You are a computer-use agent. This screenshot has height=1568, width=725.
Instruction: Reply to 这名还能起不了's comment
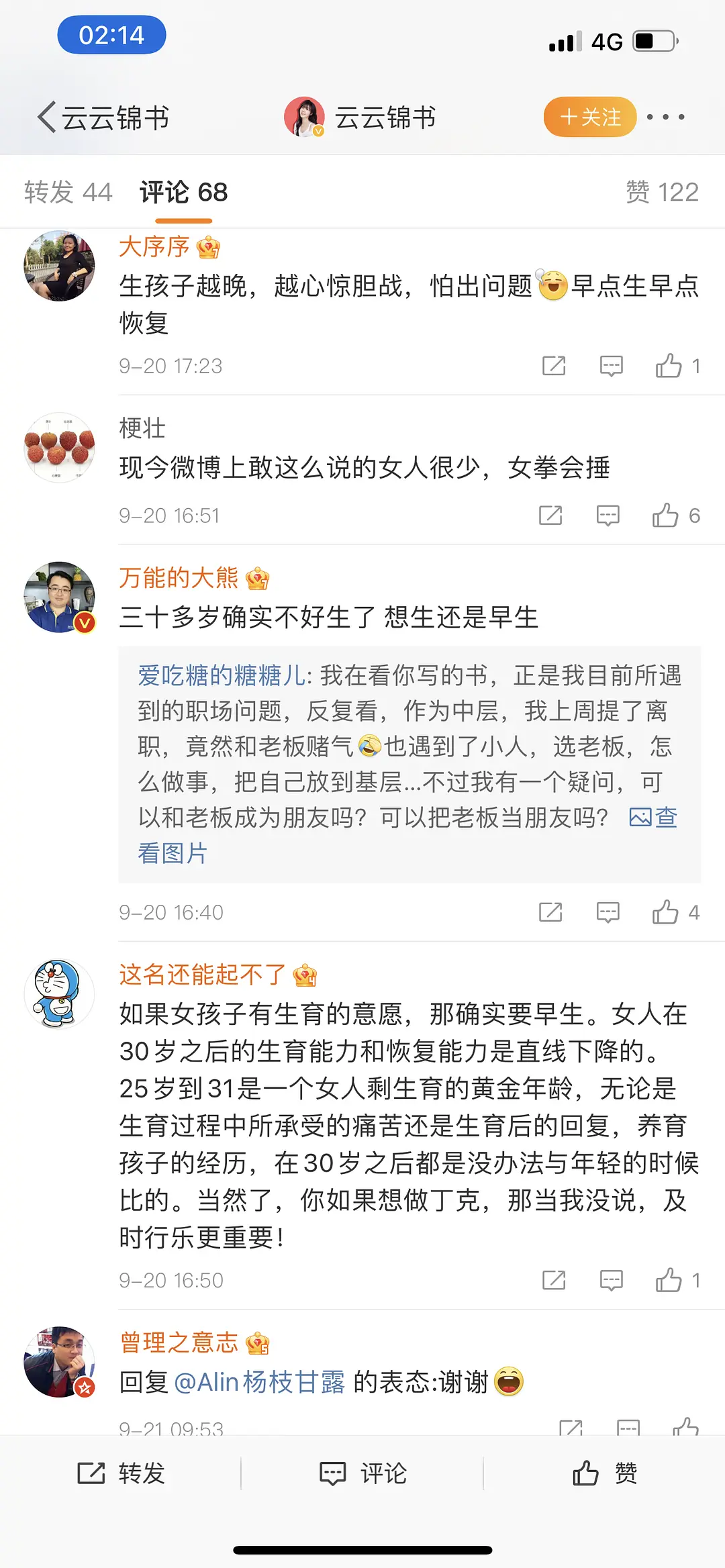(x=611, y=1280)
